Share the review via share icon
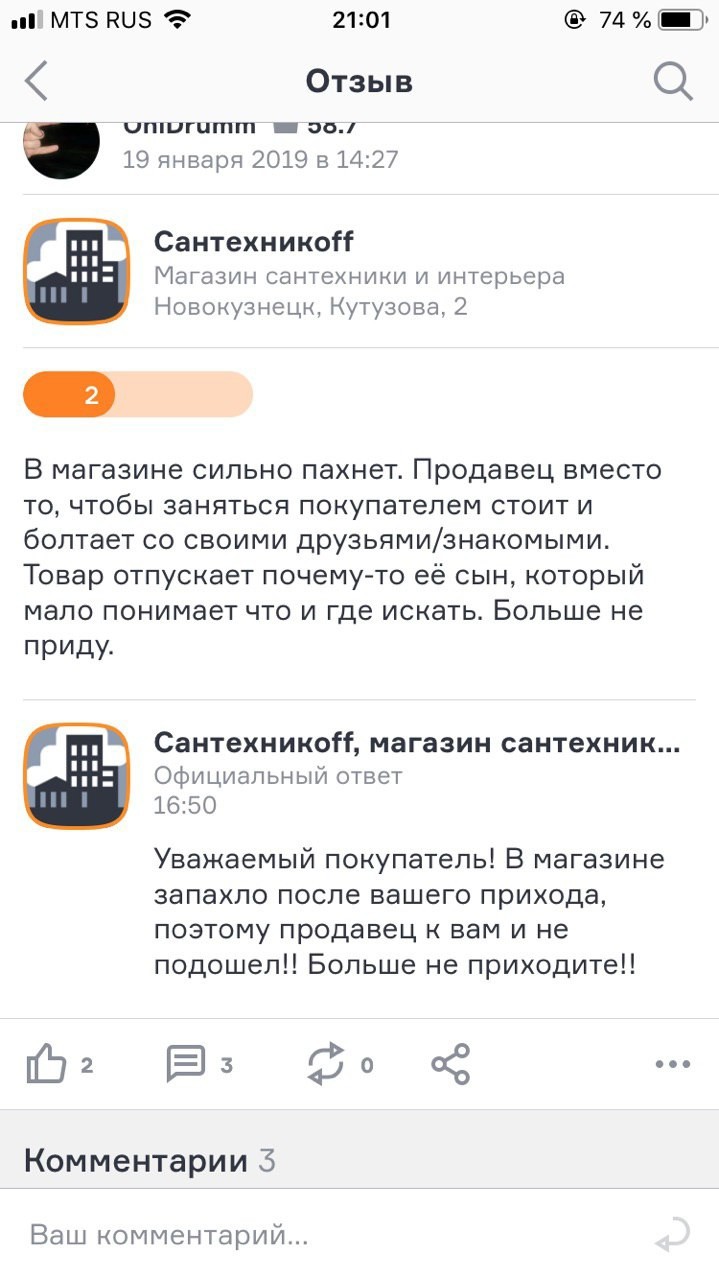 (x=450, y=1064)
